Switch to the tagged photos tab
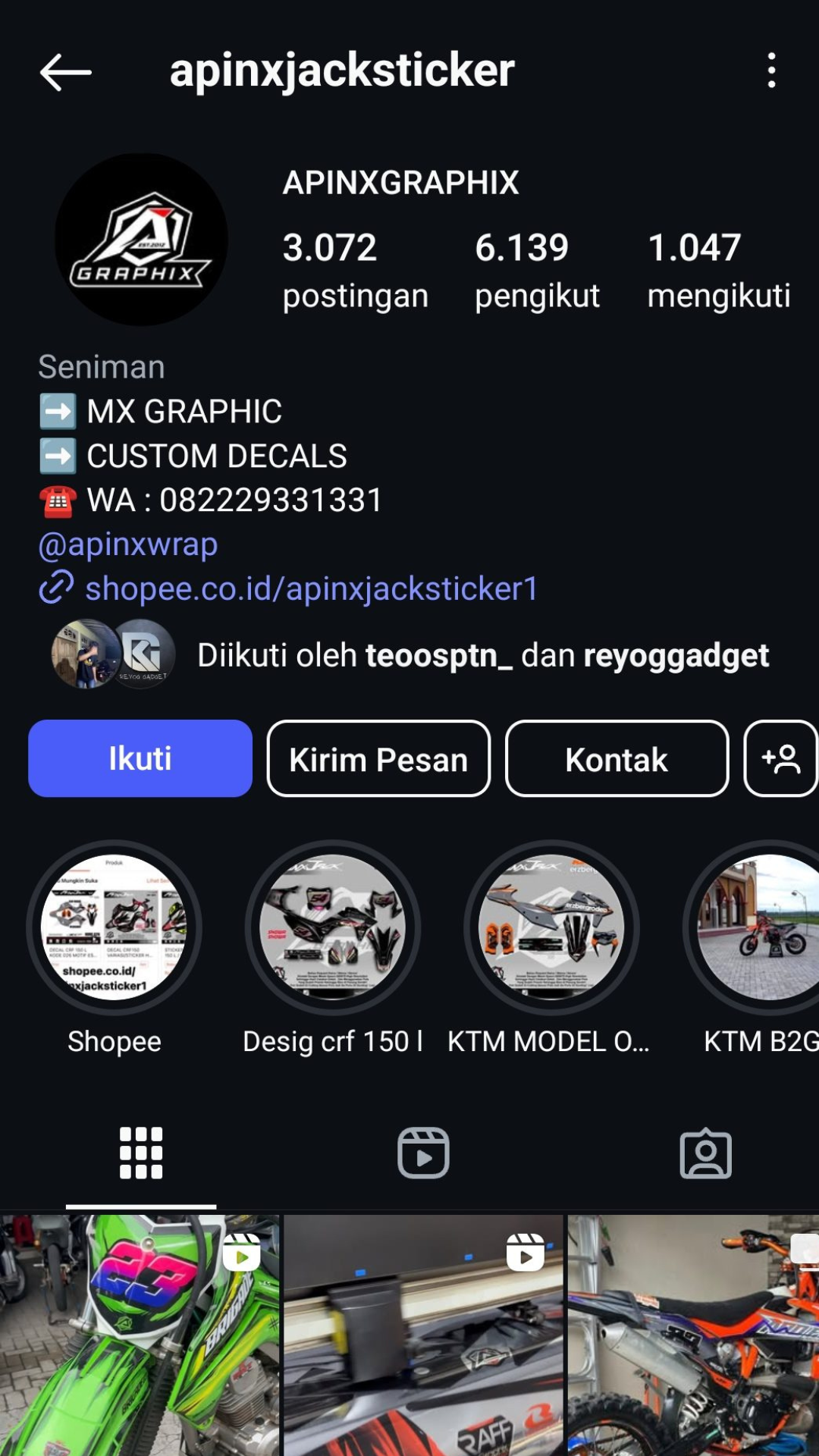Screen dimensions: 819x1456 click(705, 1153)
